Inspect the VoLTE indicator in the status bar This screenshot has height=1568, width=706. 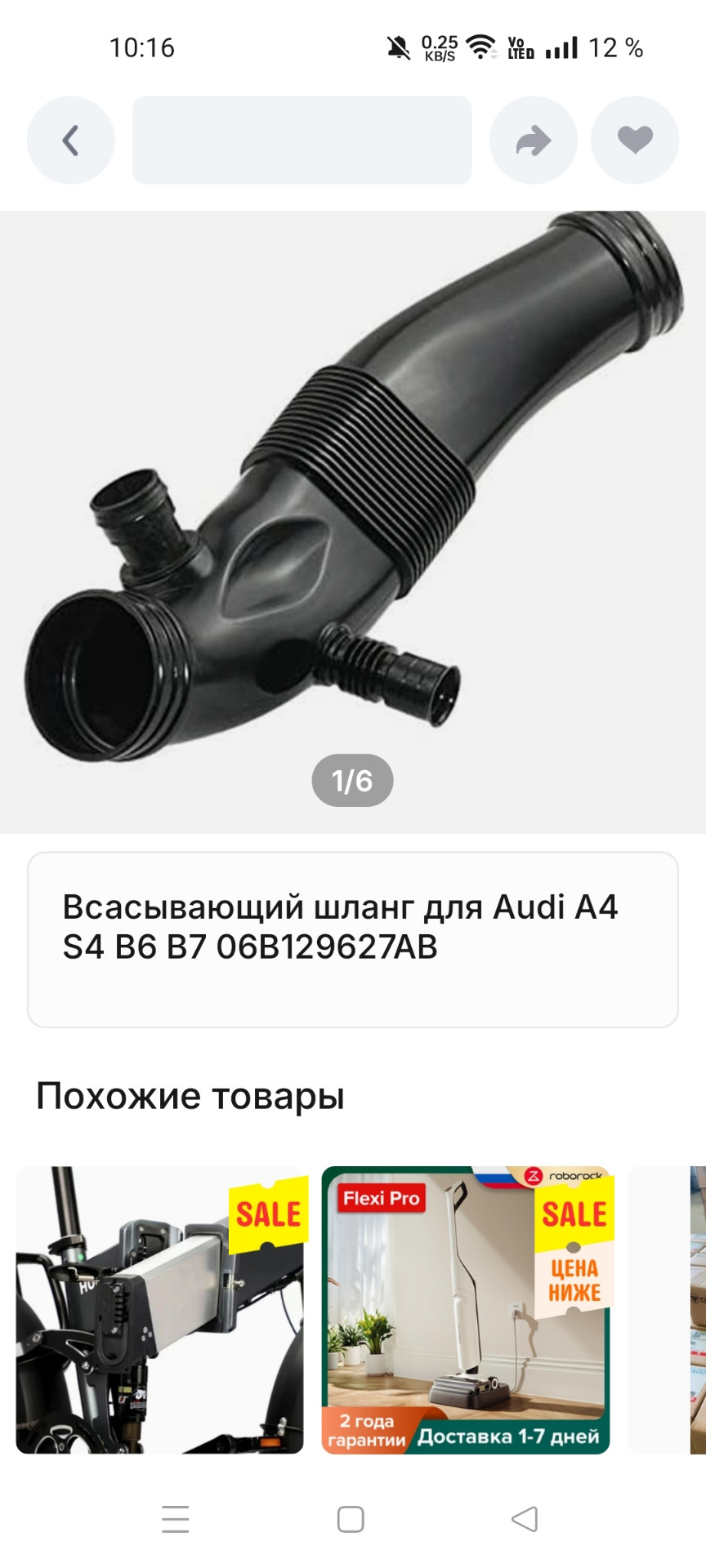pyautogui.click(x=515, y=47)
